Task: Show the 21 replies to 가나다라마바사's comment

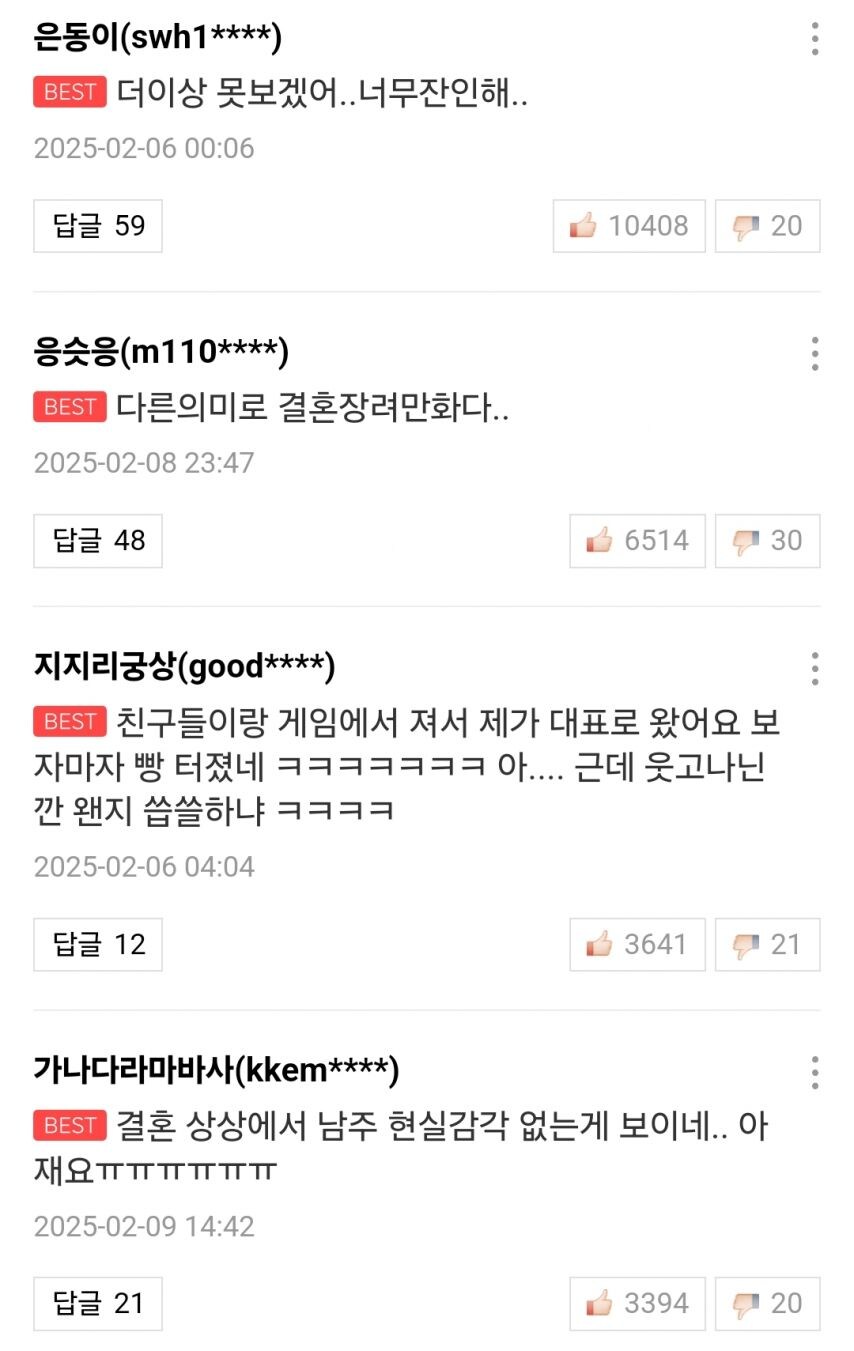Action: [x=98, y=1304]
